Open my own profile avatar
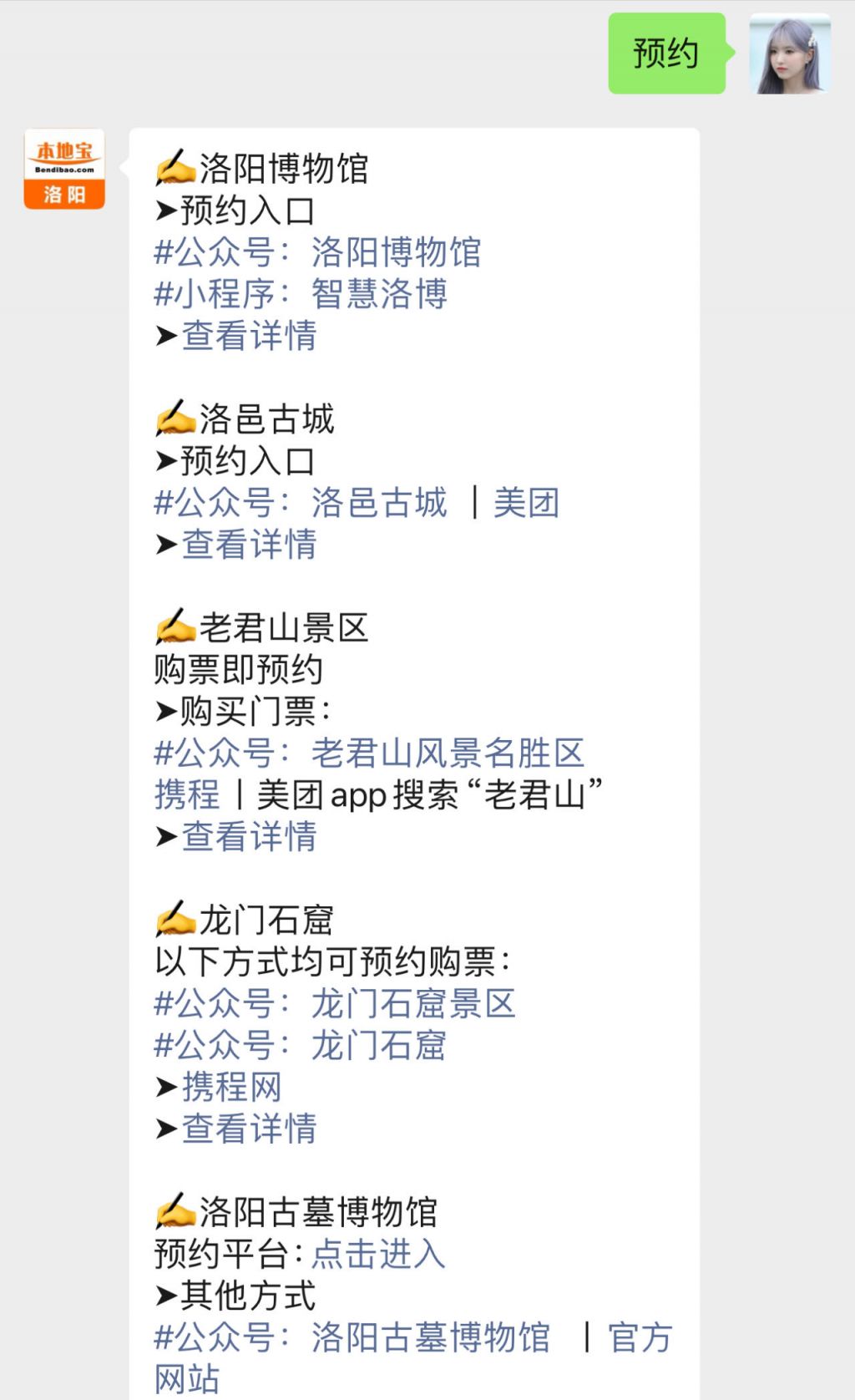Viewport: 855px width, 1400px height. [x=790, y=53]
